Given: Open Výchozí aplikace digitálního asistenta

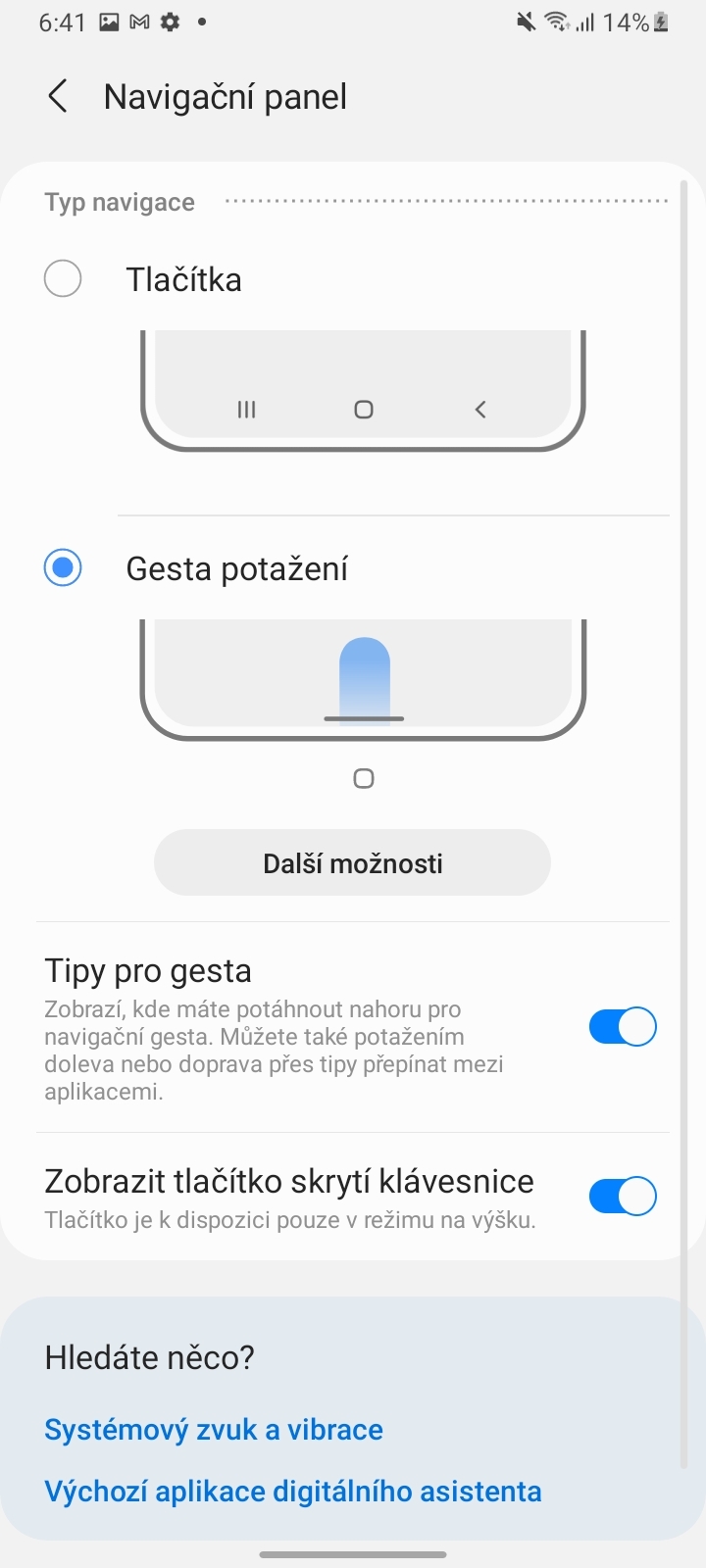Looking at the screenshot, I should pyautogui.click(x=292, y=1491).
